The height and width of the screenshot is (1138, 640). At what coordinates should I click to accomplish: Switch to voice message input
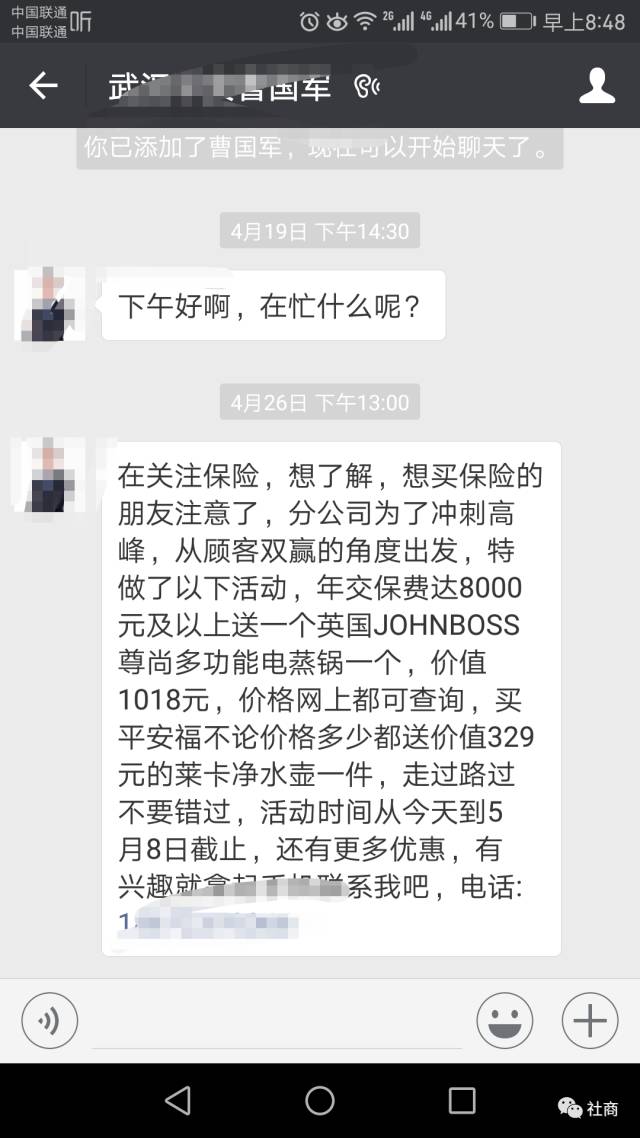(49, 1020)
